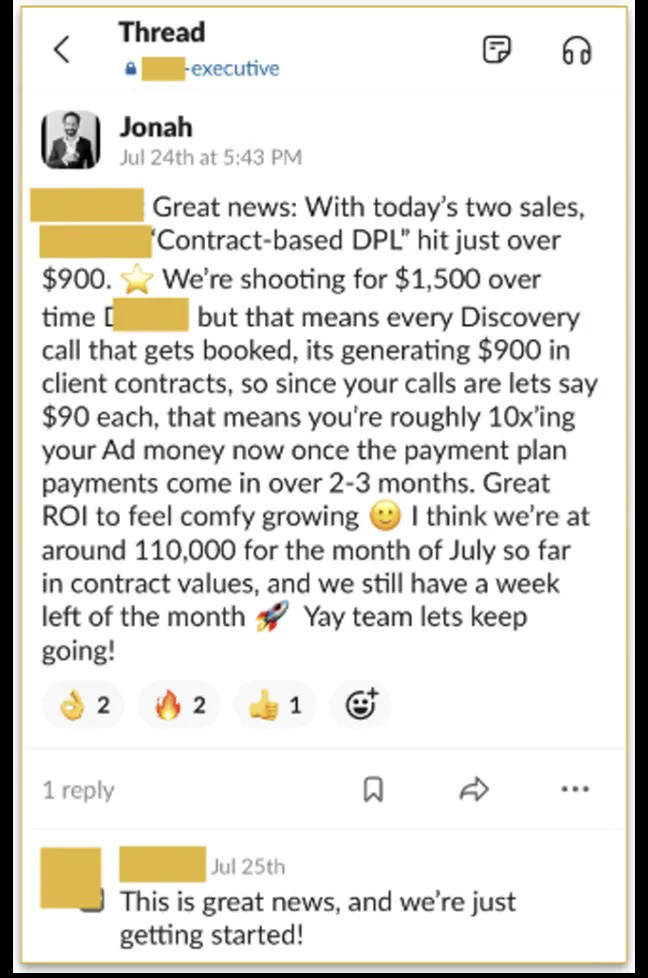Image resolution: width=648 pixels, height=978 pixels.
Task: Open the canvas notes icon
Action: click(x=497, y=50)
